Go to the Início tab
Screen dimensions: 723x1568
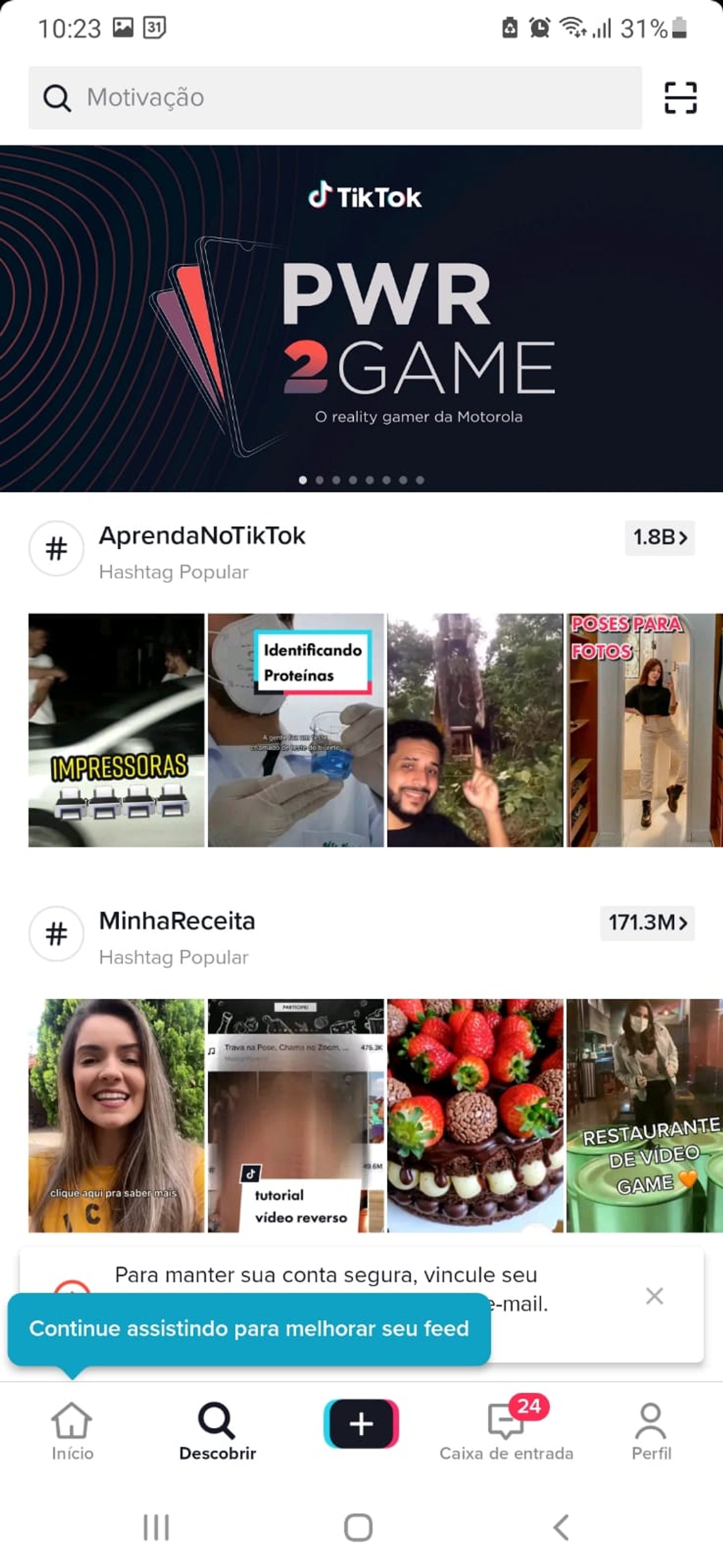click(72, 1432)
